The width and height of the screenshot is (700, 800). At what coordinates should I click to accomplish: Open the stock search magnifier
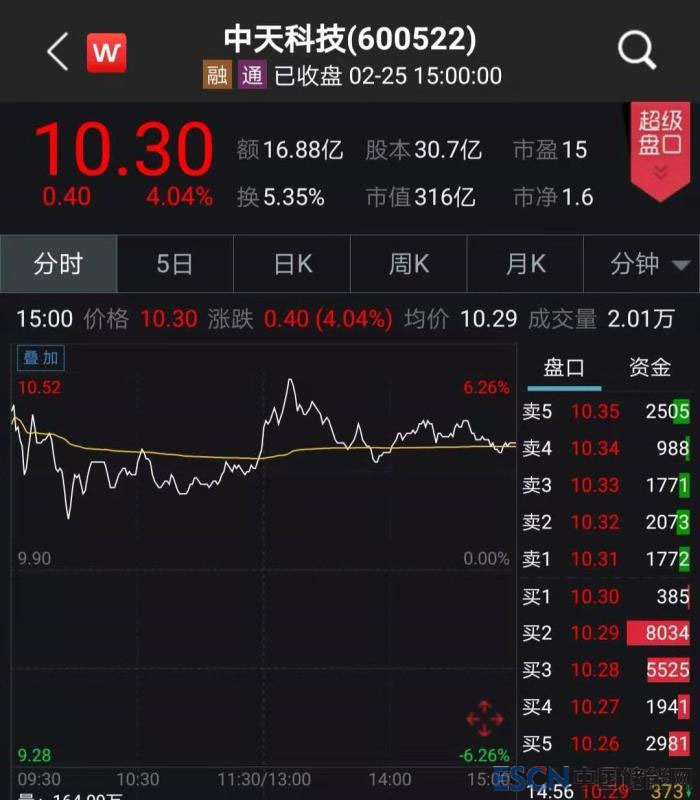tap(636, 49)
